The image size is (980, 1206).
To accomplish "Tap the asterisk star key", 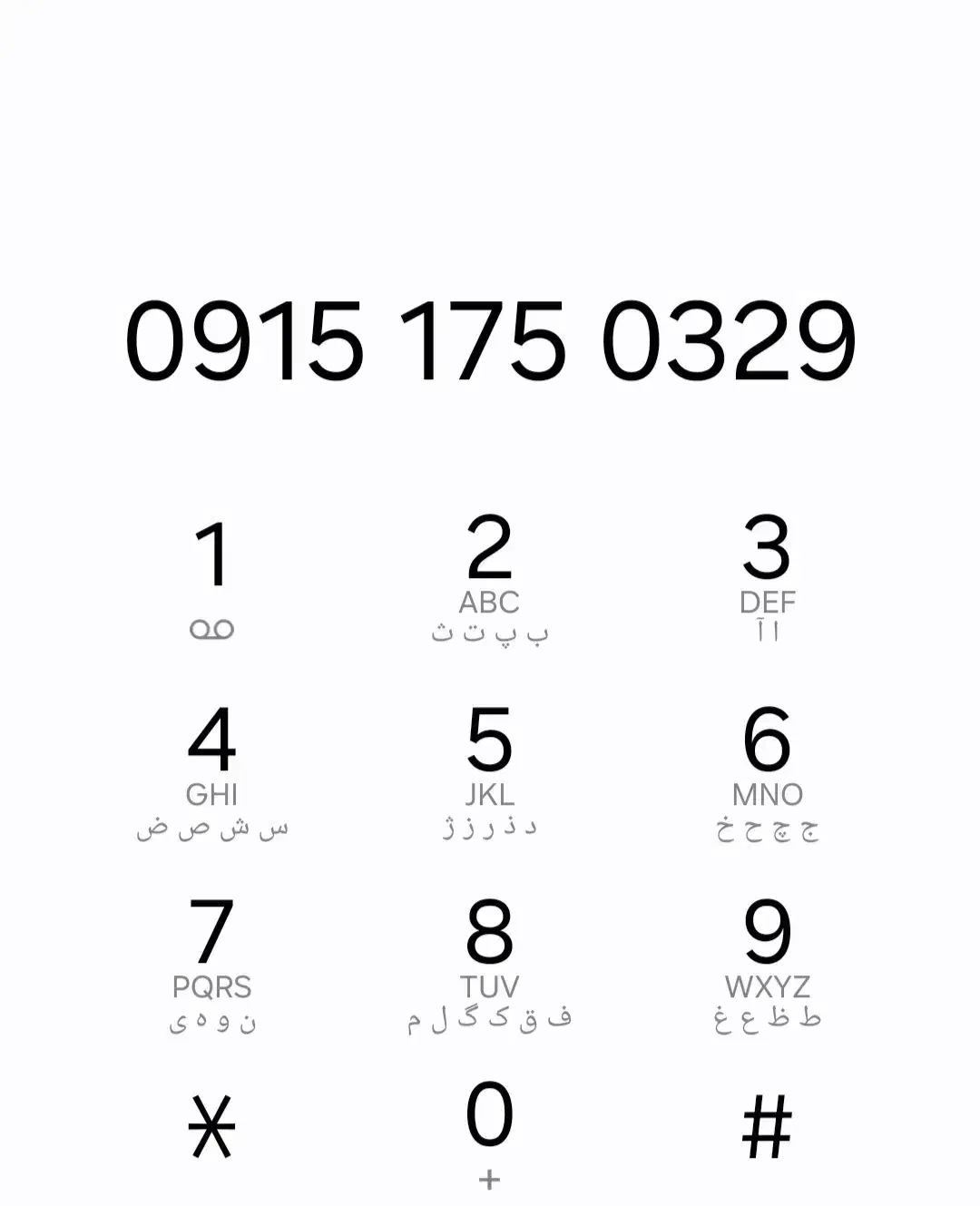I will pos(212,1126).
